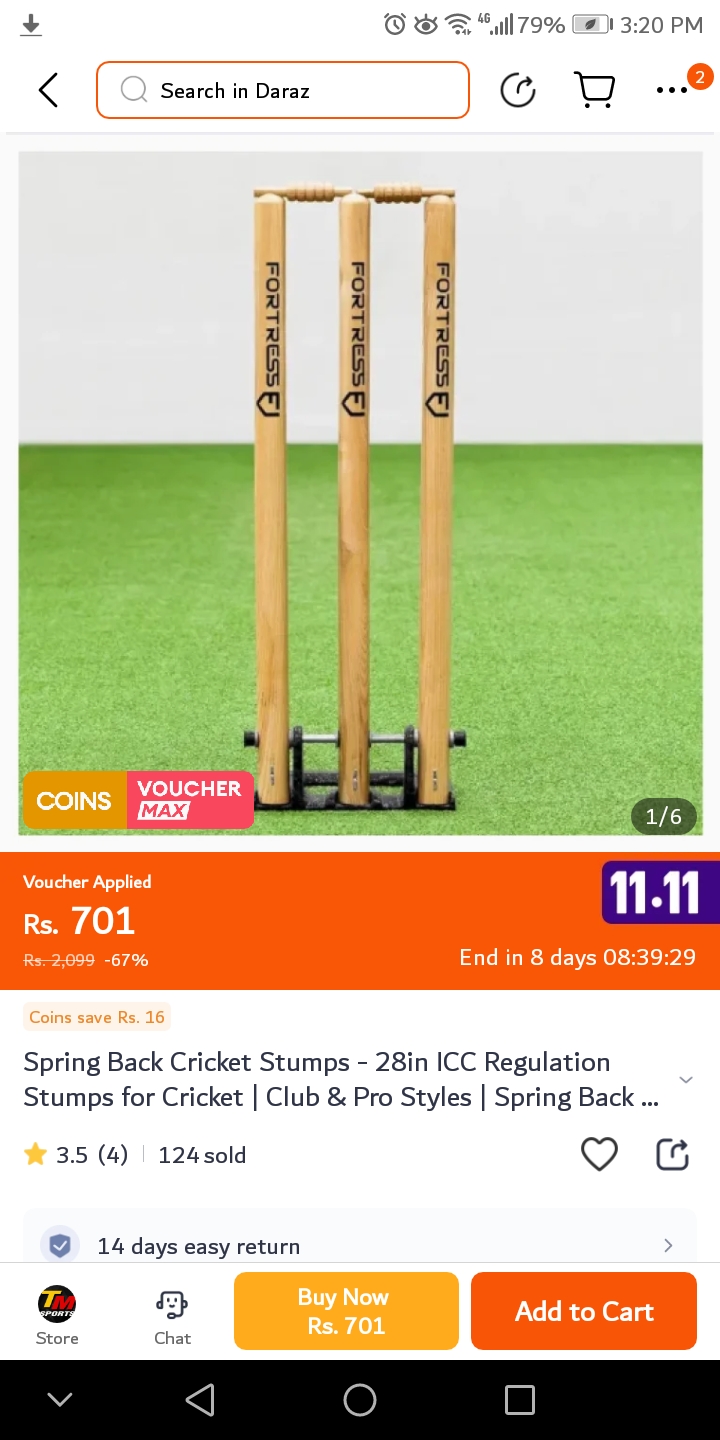Open the three-dot overflow menu
720x1440 pixels.
coord(672,90)
